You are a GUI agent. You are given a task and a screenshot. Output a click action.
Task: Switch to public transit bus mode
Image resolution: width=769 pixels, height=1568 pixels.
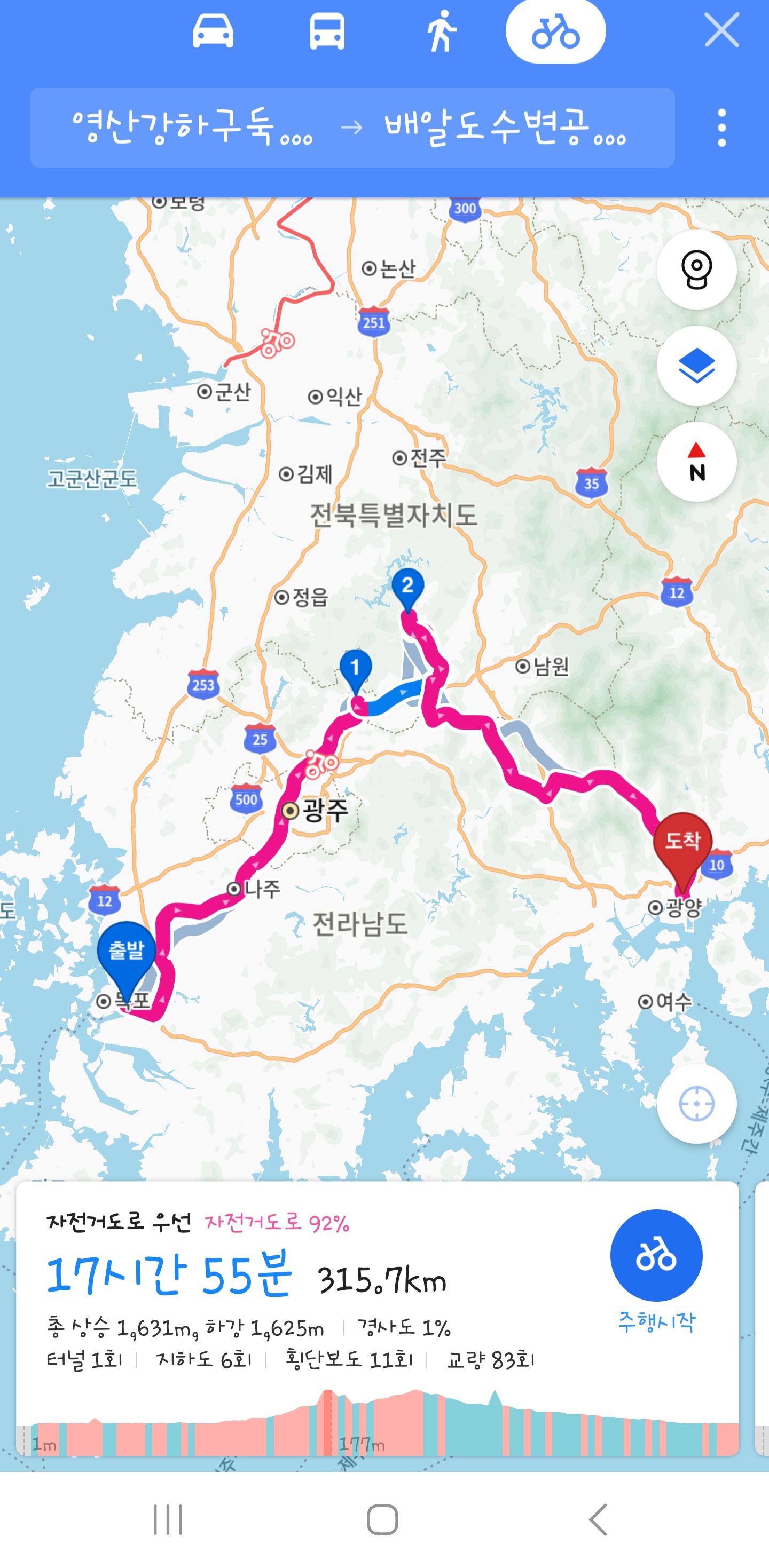pyautogui.click(x=327, y=31)
